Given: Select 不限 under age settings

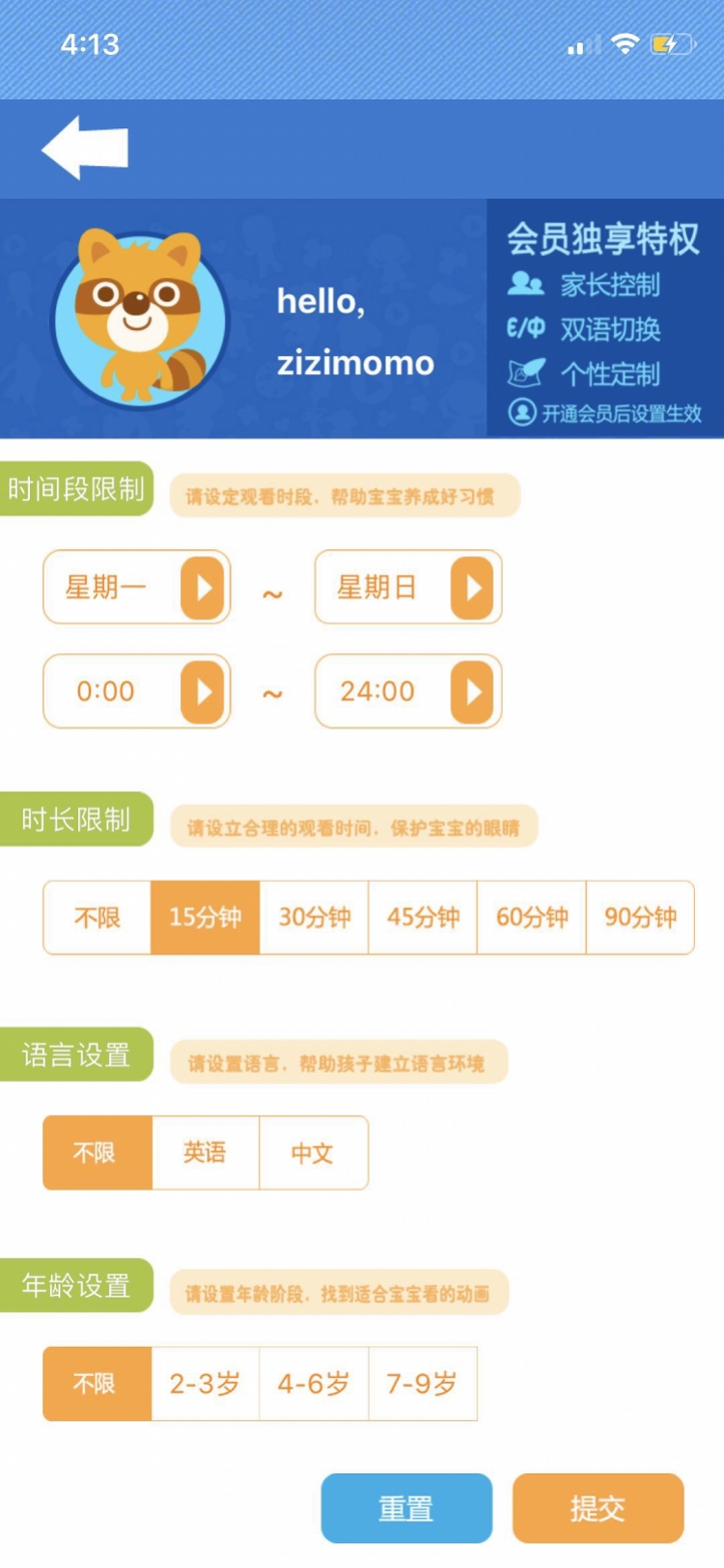Looking at the screenshot, I should tap(97, 1384).
